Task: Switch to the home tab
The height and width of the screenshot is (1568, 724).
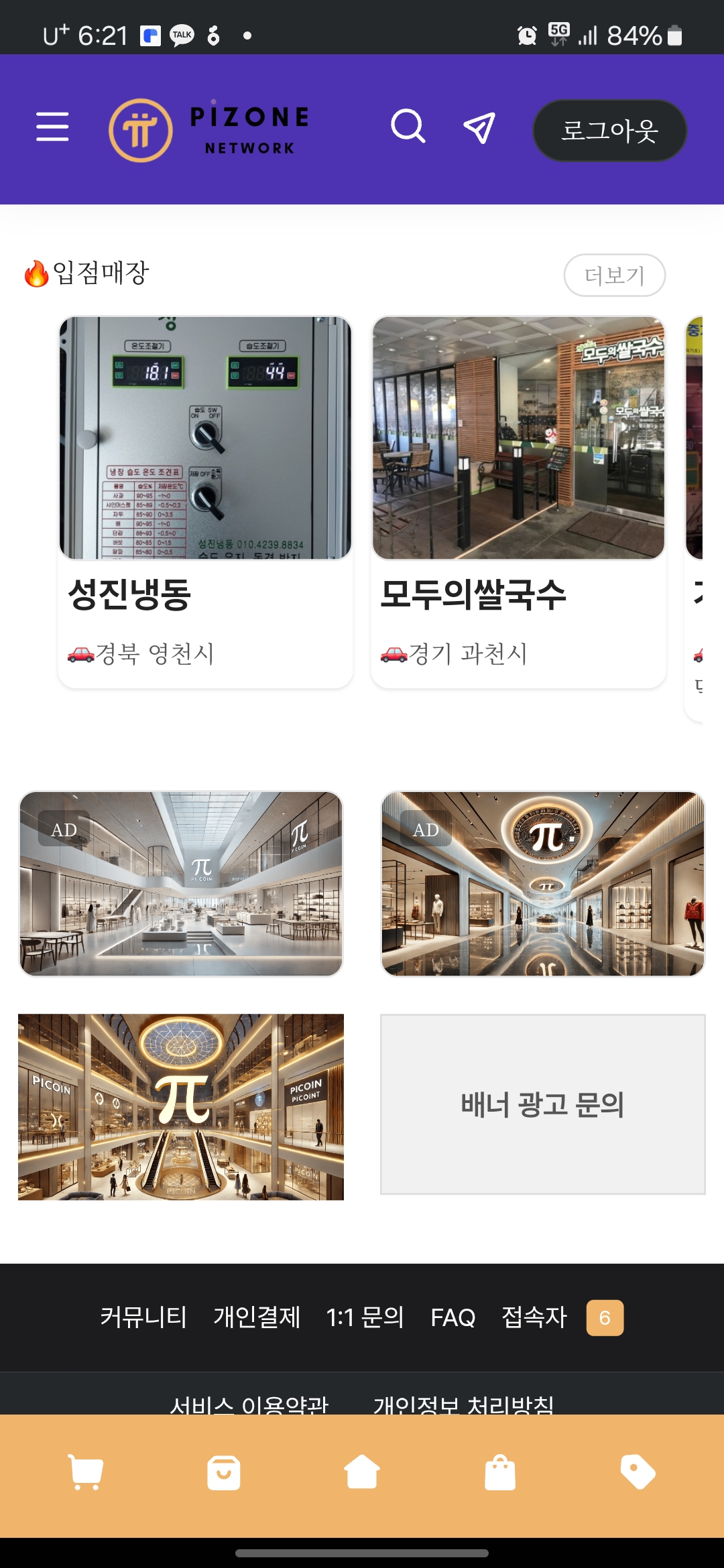Action: (362, 1472)
